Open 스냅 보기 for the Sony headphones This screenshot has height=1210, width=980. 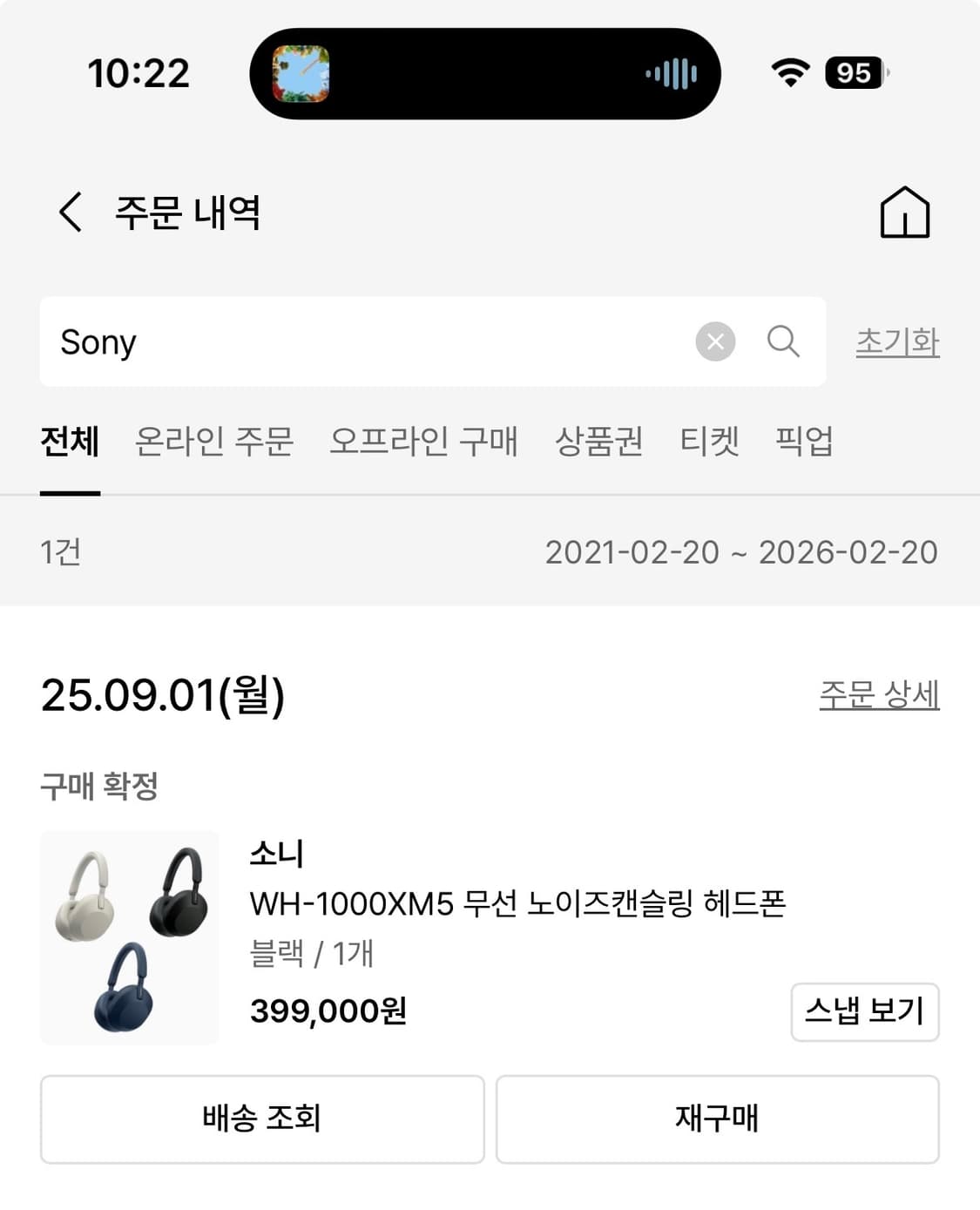click(x=864, y=1011)
